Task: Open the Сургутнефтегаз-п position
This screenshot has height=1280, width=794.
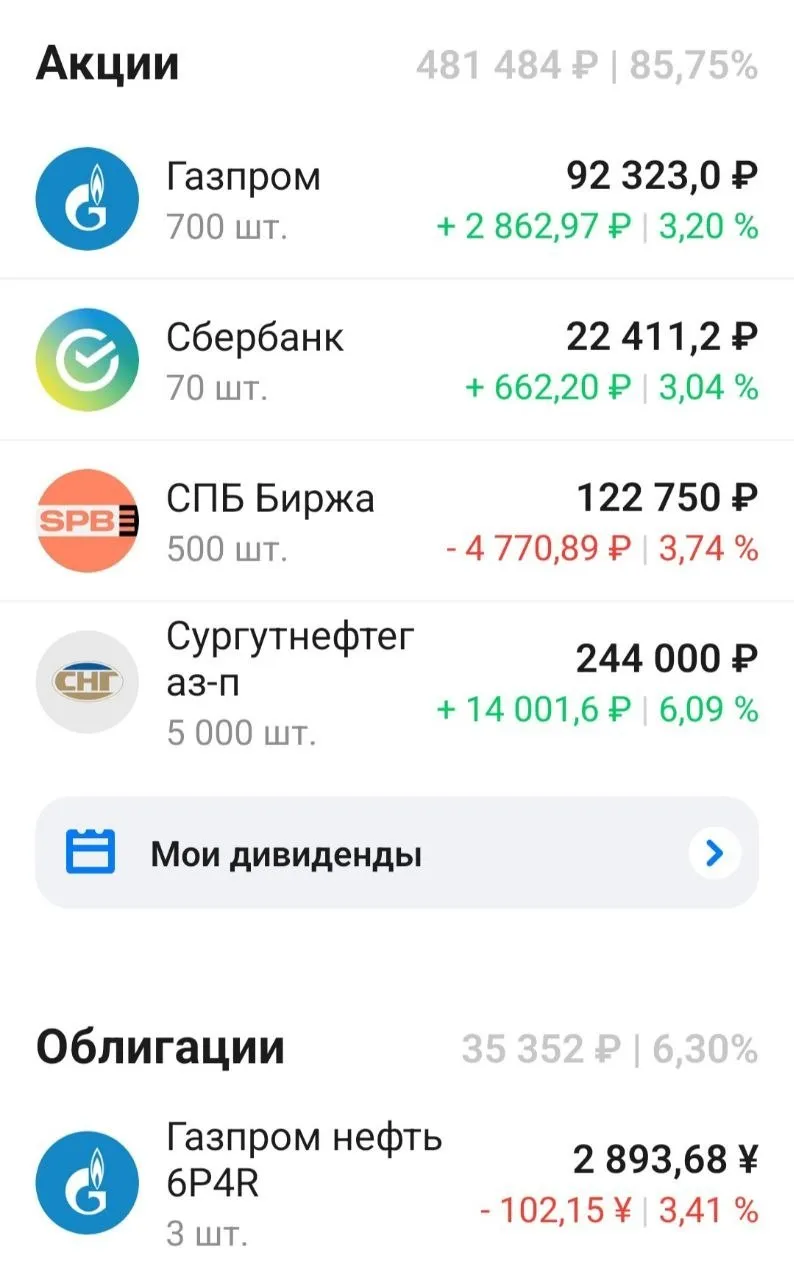Action: coord(397,683)
